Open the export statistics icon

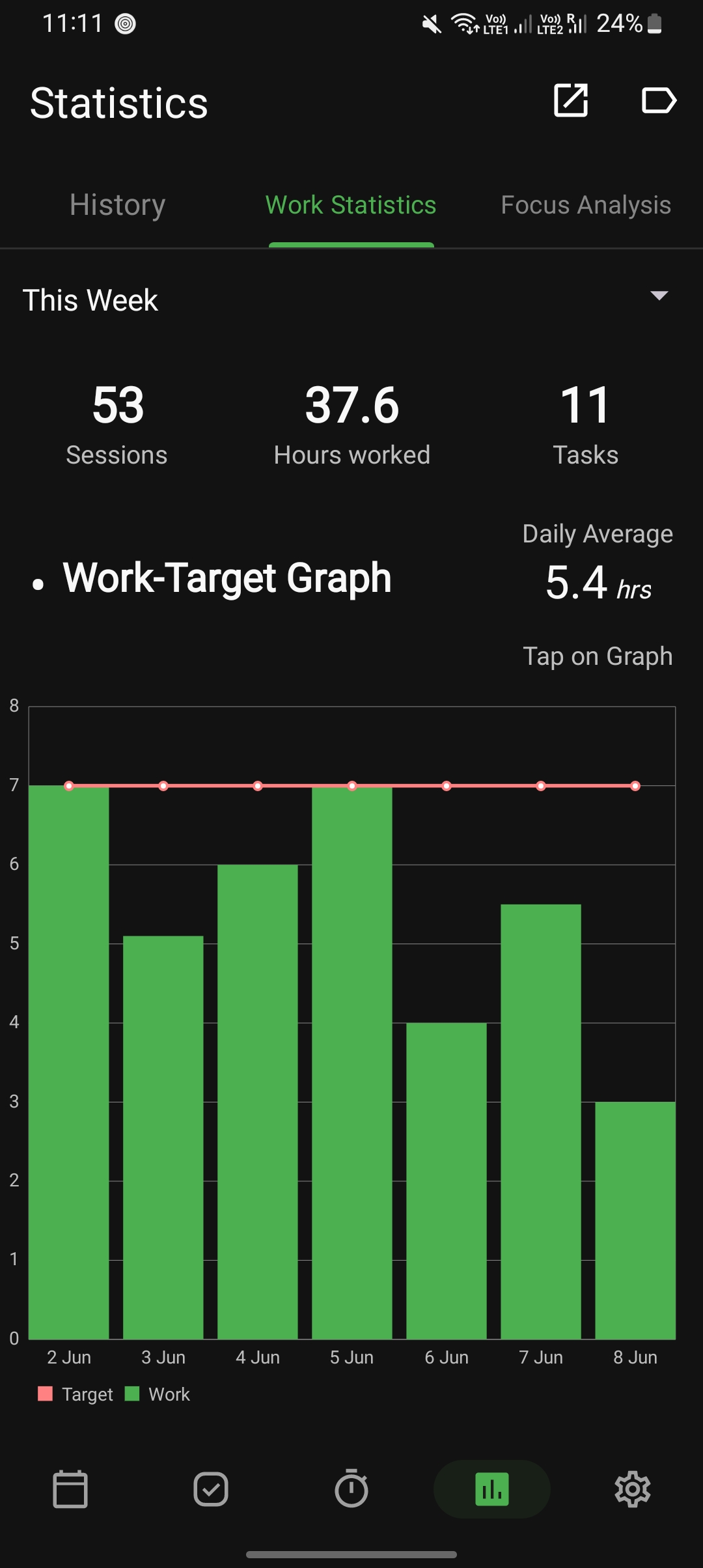coord(571,100)
